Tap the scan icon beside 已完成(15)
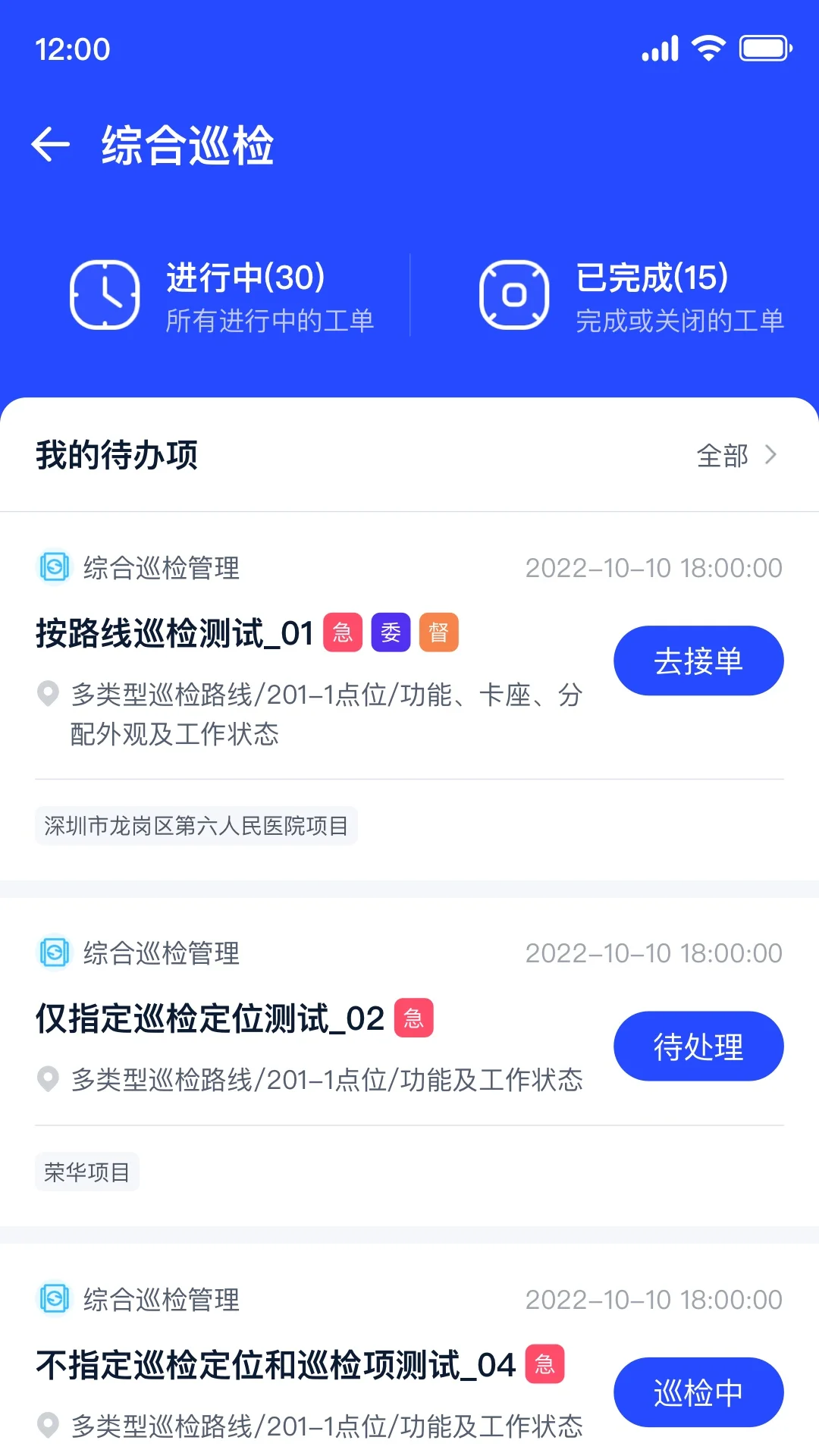This screenshot has width=819, height=1456. tap(515, 295)
